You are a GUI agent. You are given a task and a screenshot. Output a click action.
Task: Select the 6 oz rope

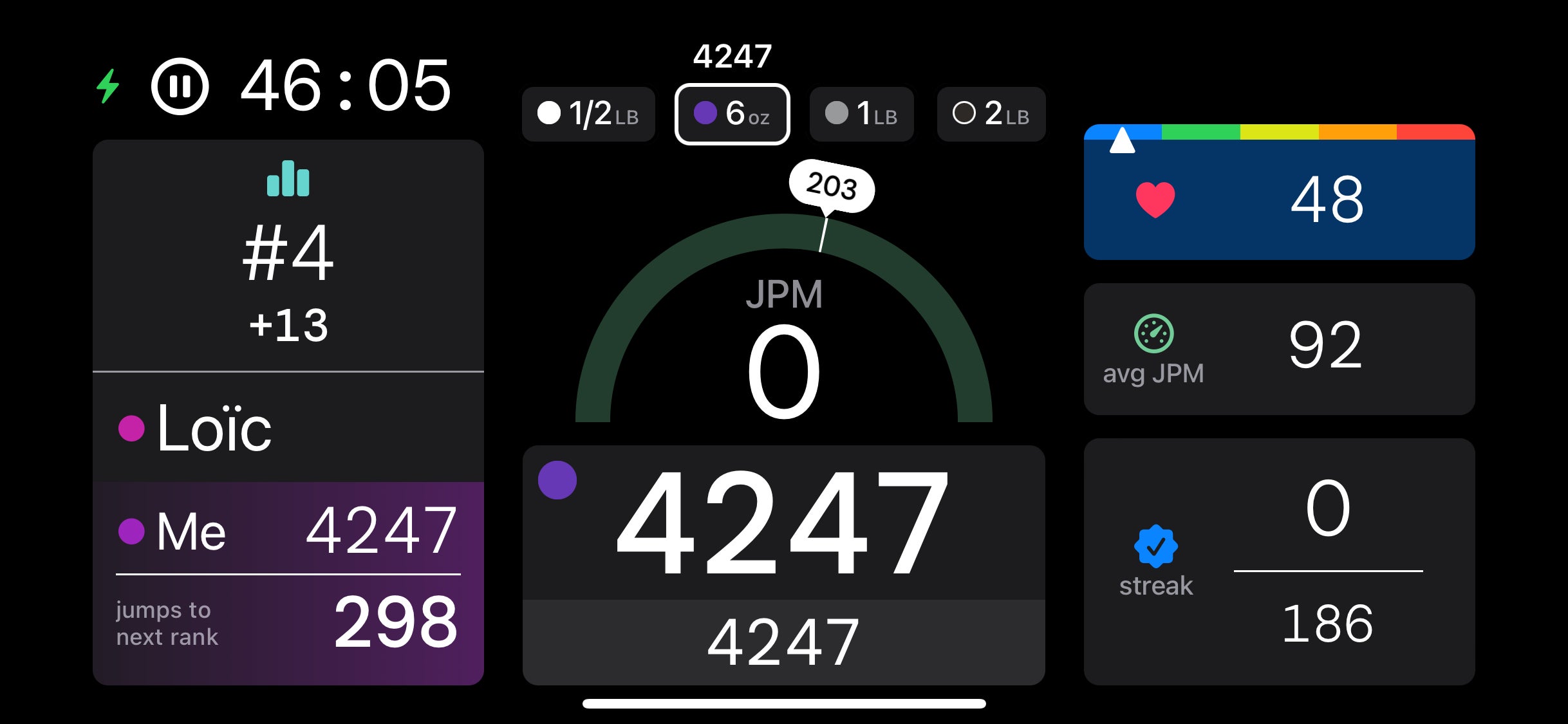(732, 114)
